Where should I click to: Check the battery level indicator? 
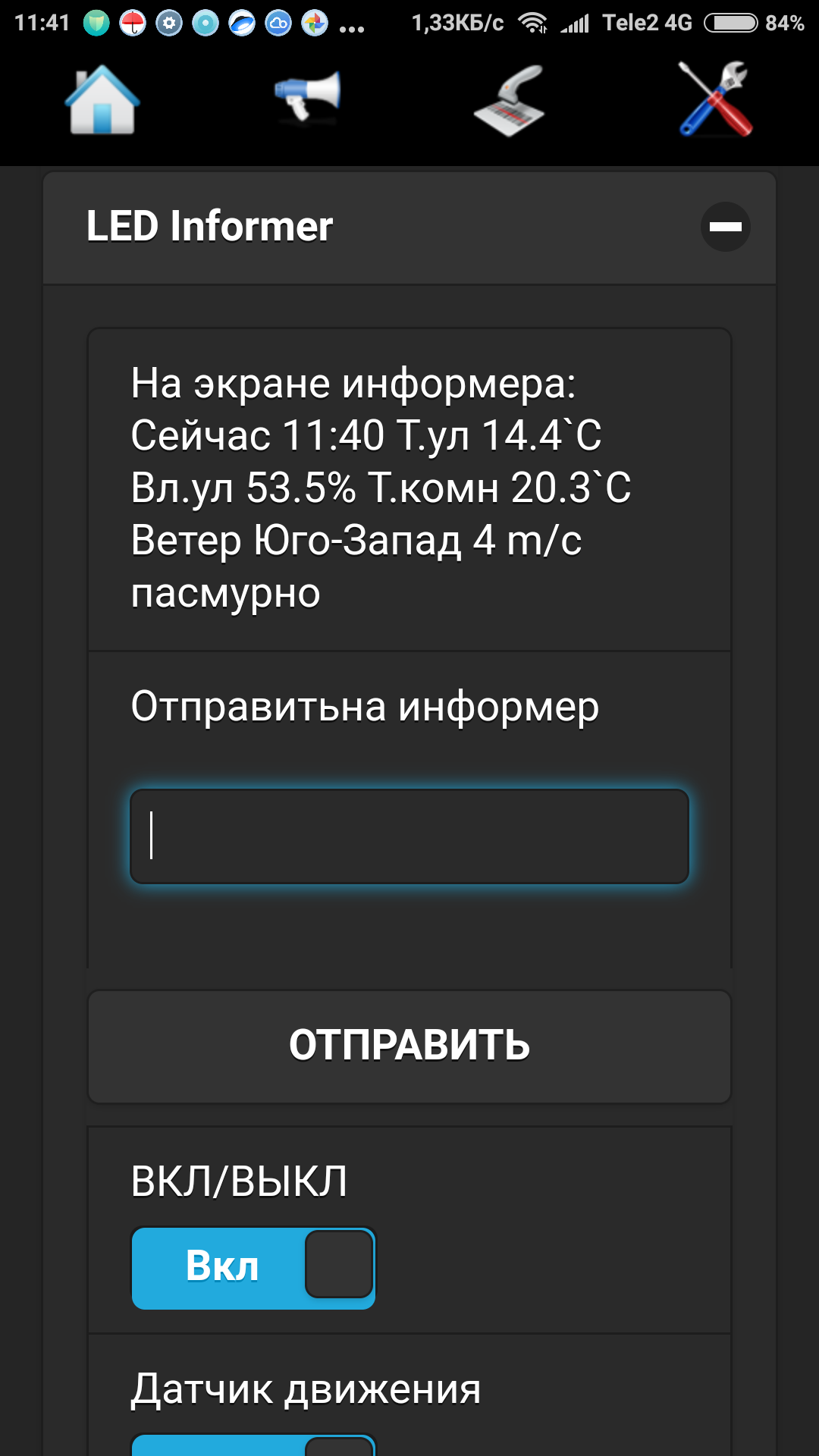[x=730, y=21]
